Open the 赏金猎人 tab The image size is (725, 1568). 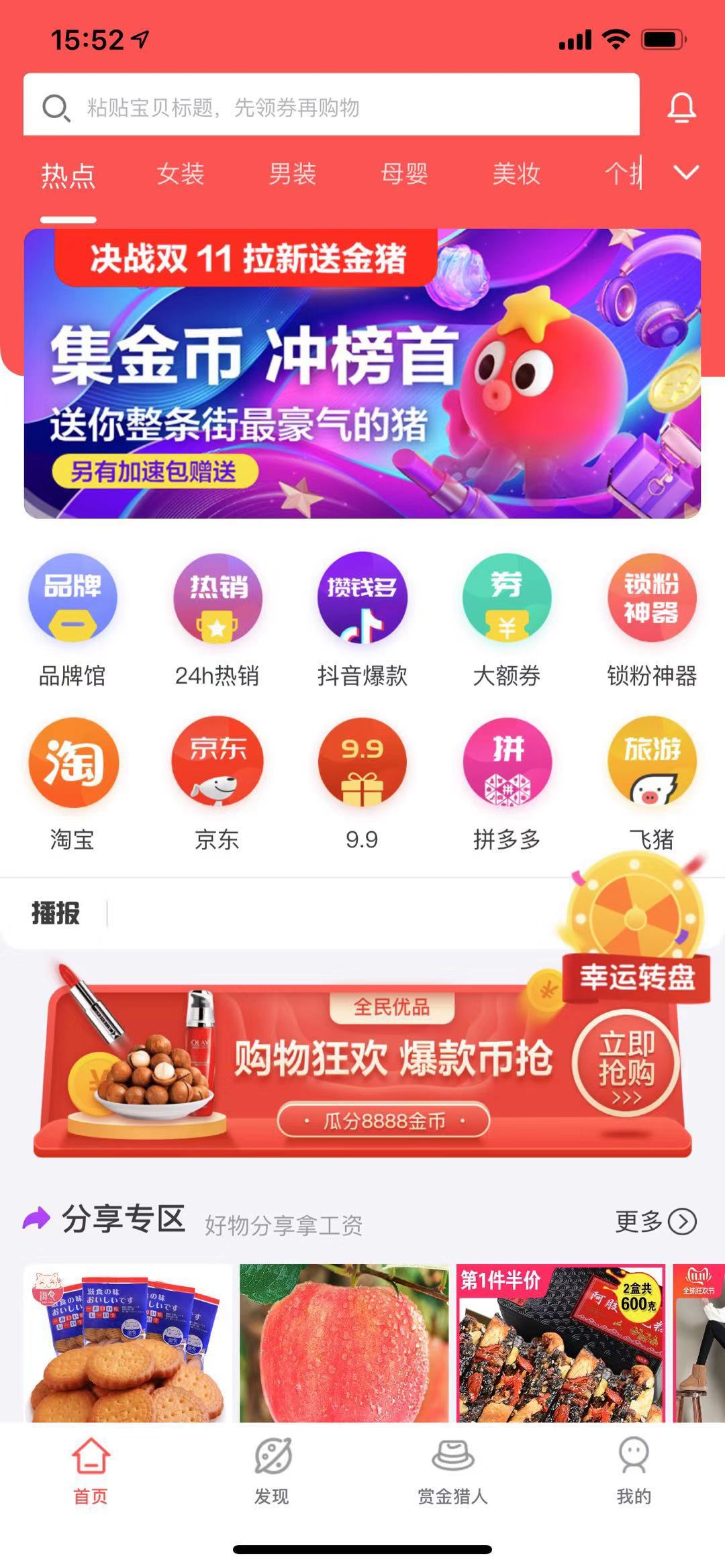(x=452, y=1471)
